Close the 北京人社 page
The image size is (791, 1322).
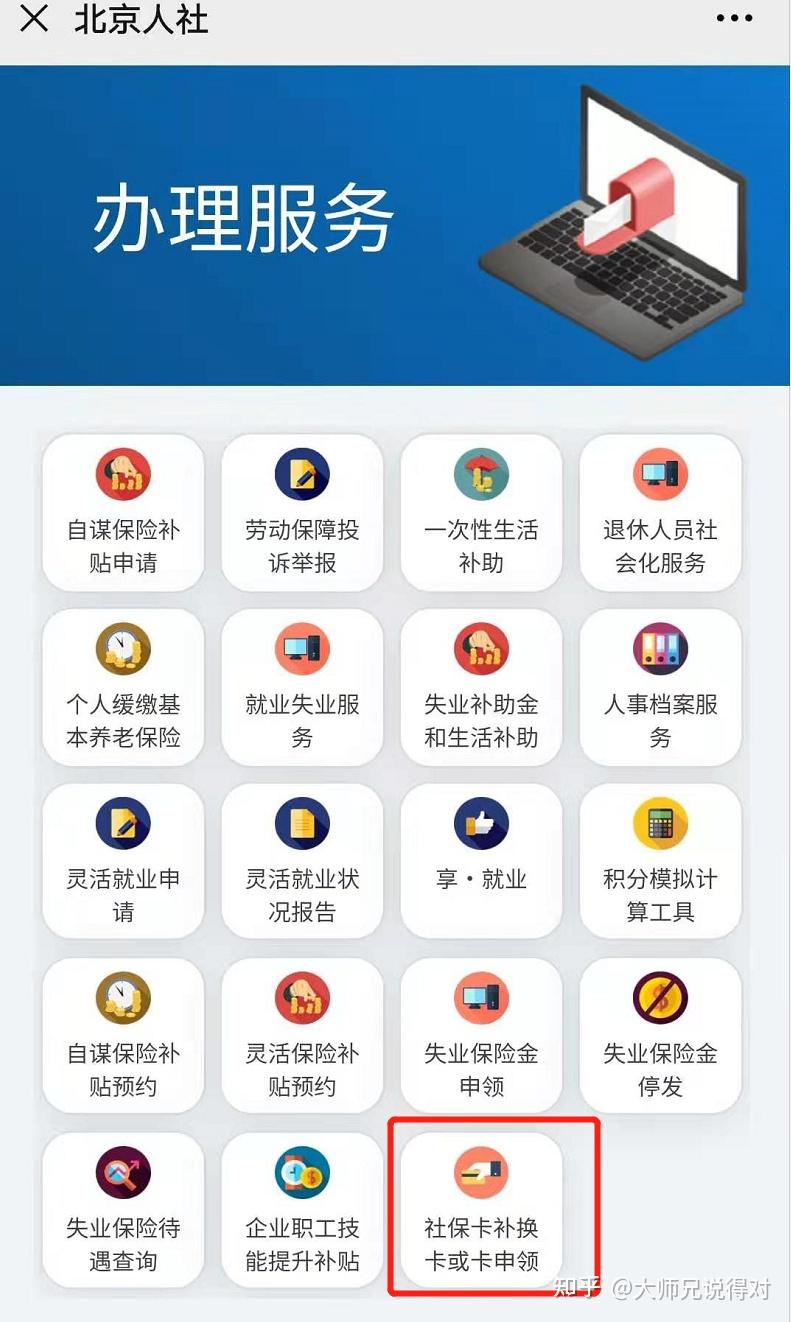click(x=34, y=19)
